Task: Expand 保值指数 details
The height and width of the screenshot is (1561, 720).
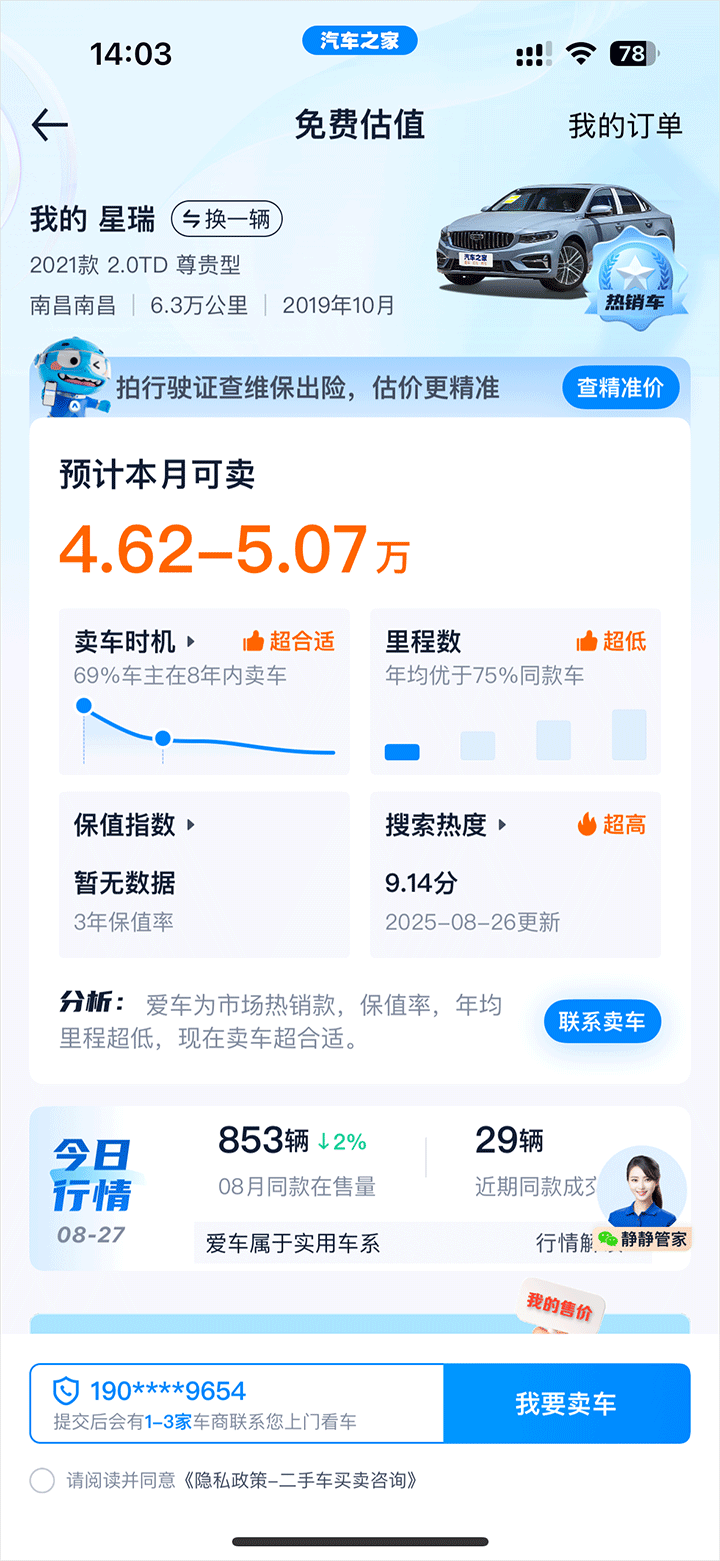Action: tap(134, 825)
